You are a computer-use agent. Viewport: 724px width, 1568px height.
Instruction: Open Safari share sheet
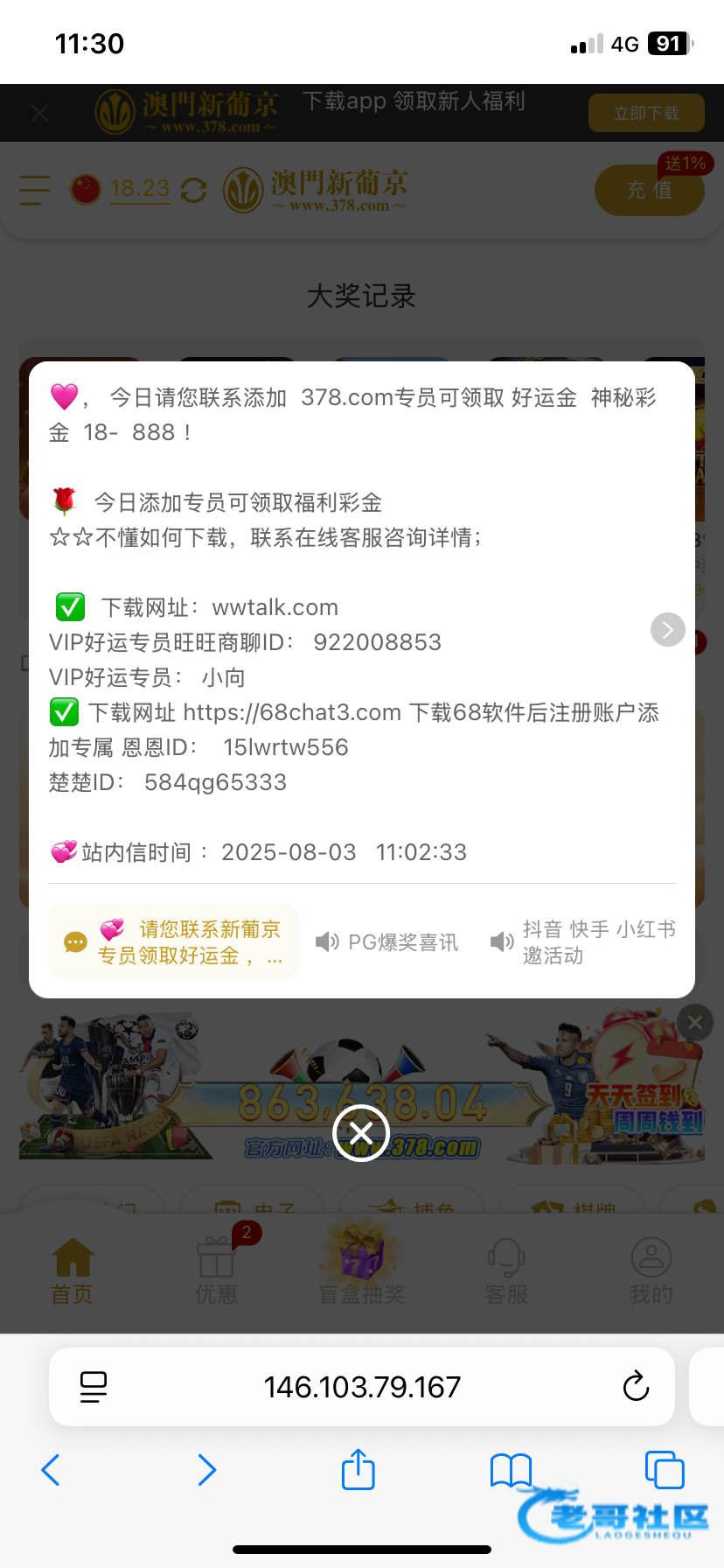pos(359,1470)
